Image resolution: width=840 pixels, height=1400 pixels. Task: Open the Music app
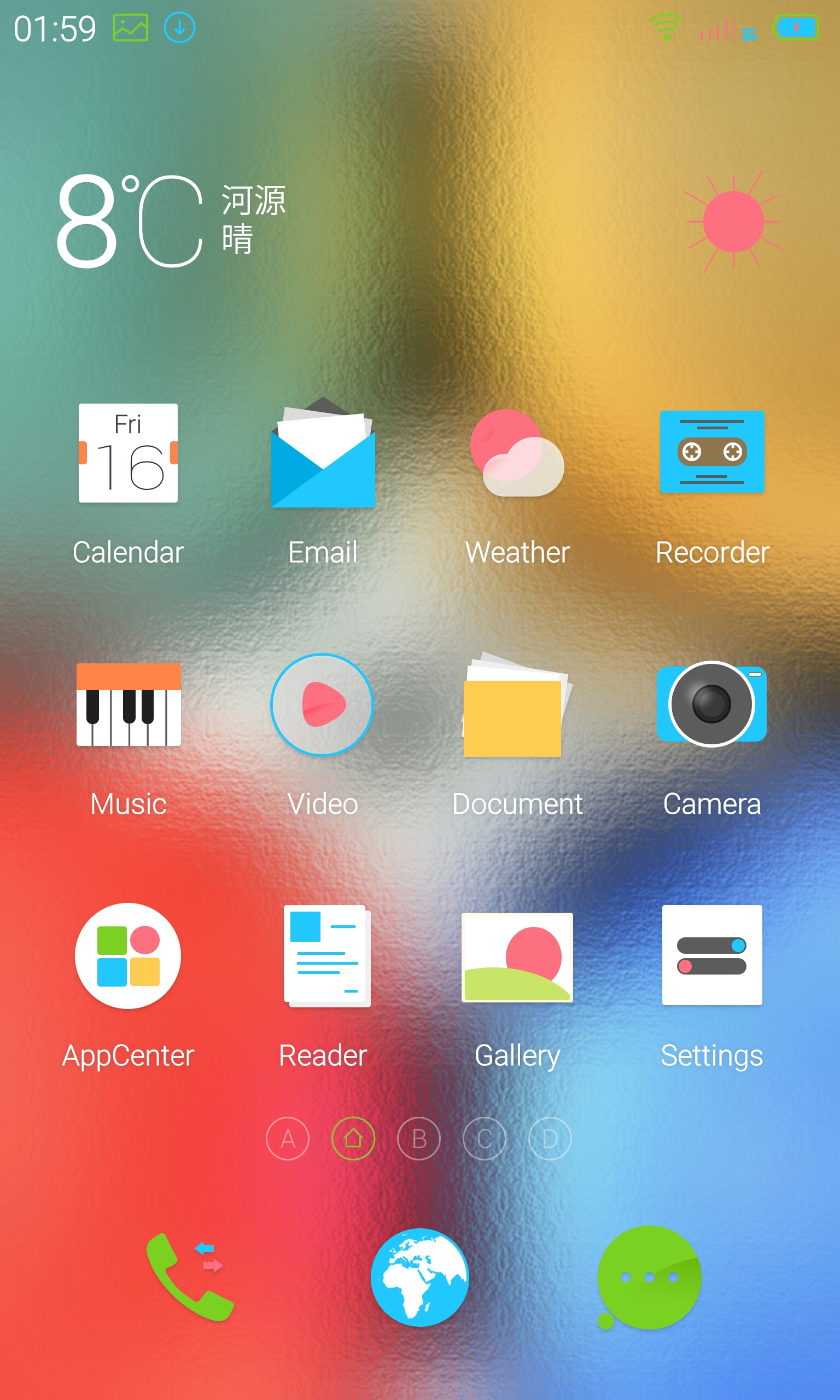129,704
